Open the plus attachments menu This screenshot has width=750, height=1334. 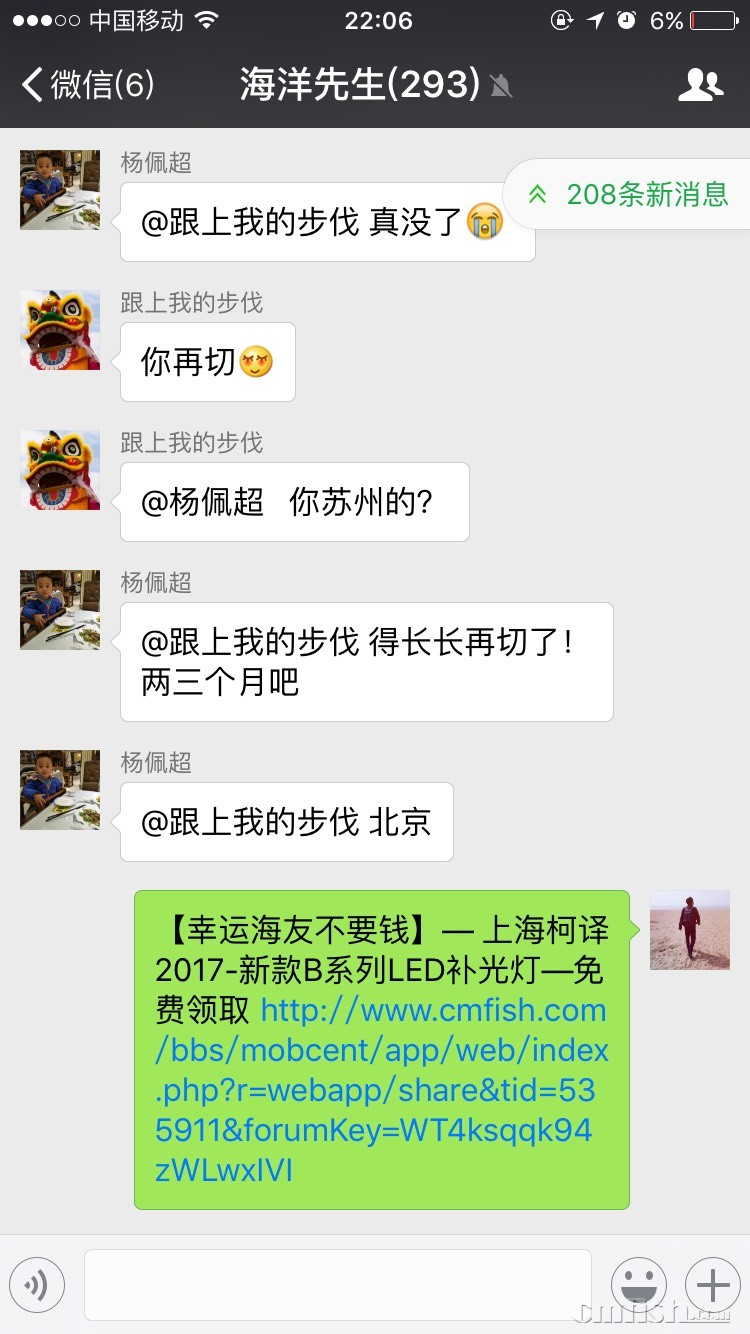point(712,1284)
